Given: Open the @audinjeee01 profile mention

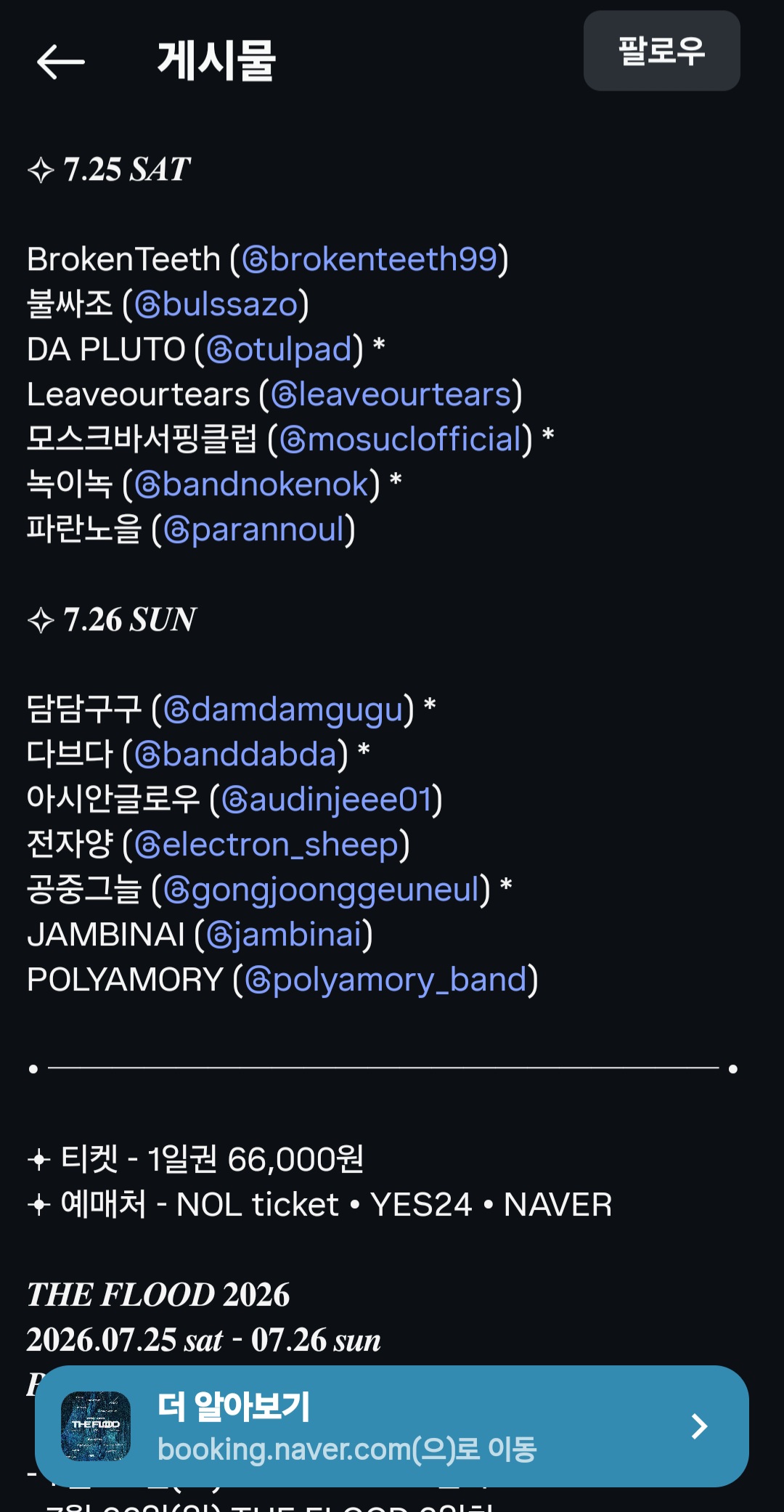Looking at the screenshot, I should pyautogui.click(x=327, y=800).
